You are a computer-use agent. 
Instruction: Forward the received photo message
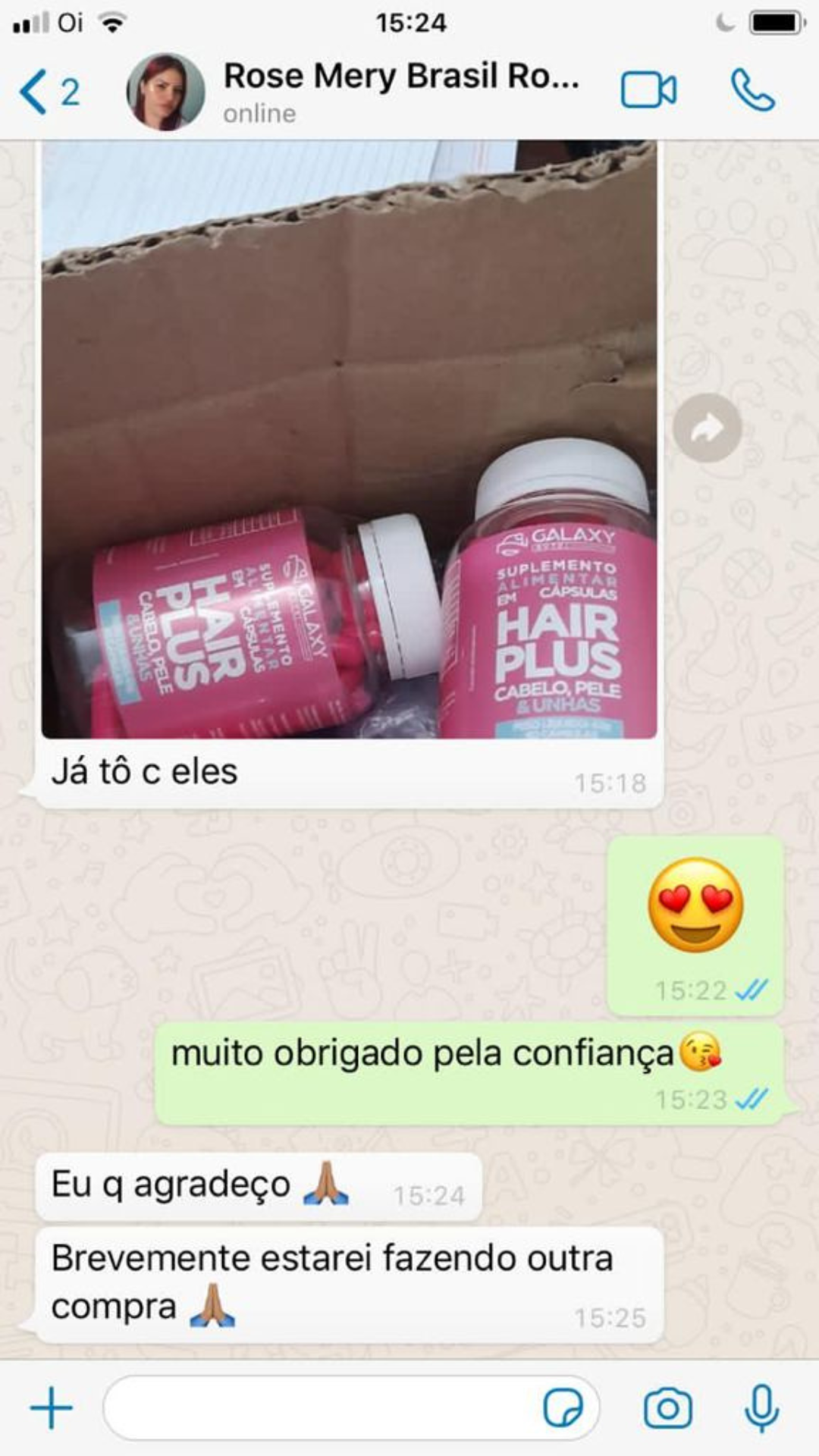707,428
